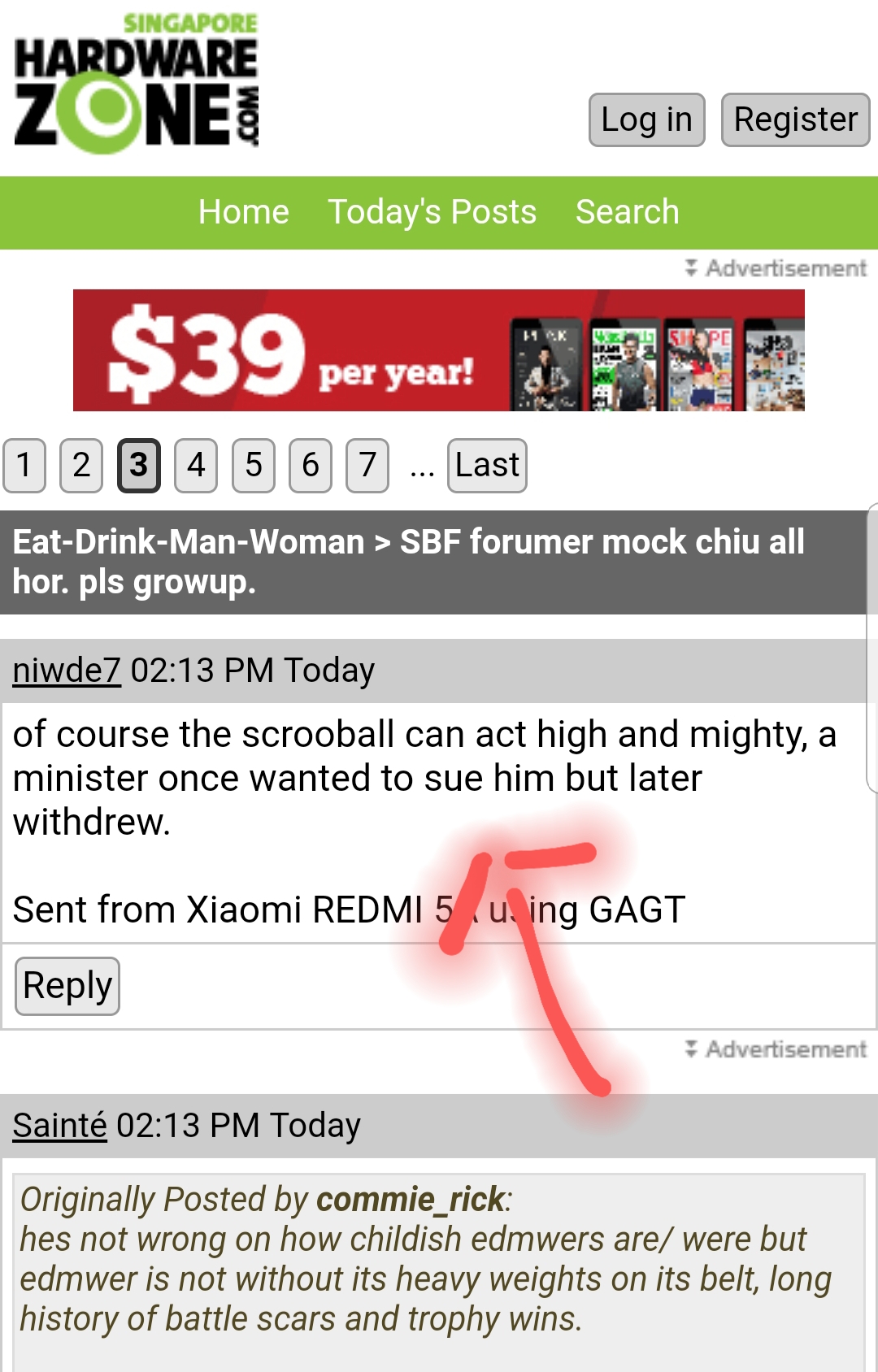Go to page 1 of the thread
The height and width of the screenshot is (1372, 878).
(x=24, y=466)
